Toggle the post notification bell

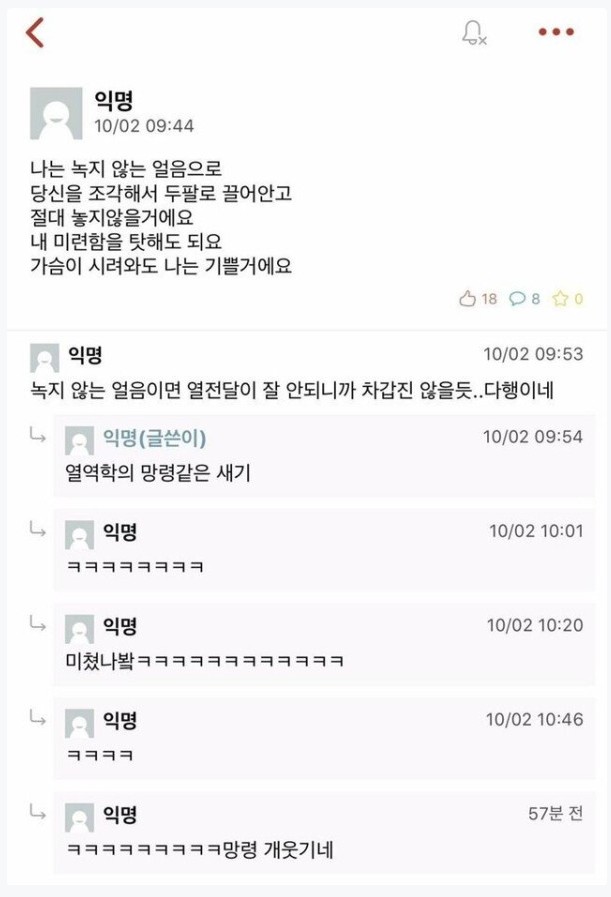click(474, 33)
